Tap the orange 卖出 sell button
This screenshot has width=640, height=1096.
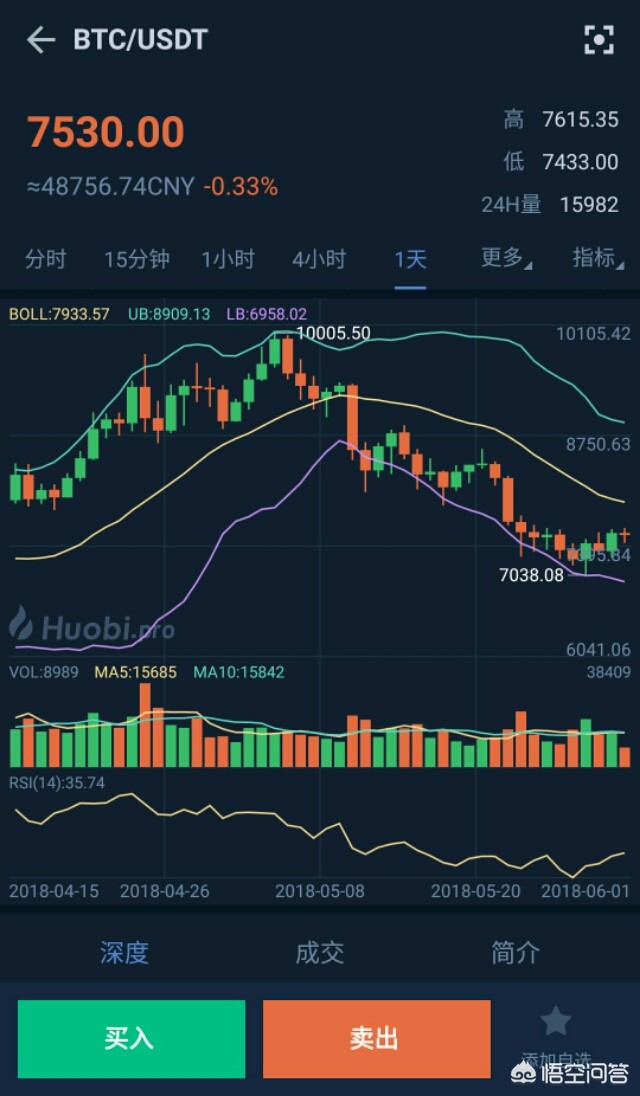[x=377, y=1038]
